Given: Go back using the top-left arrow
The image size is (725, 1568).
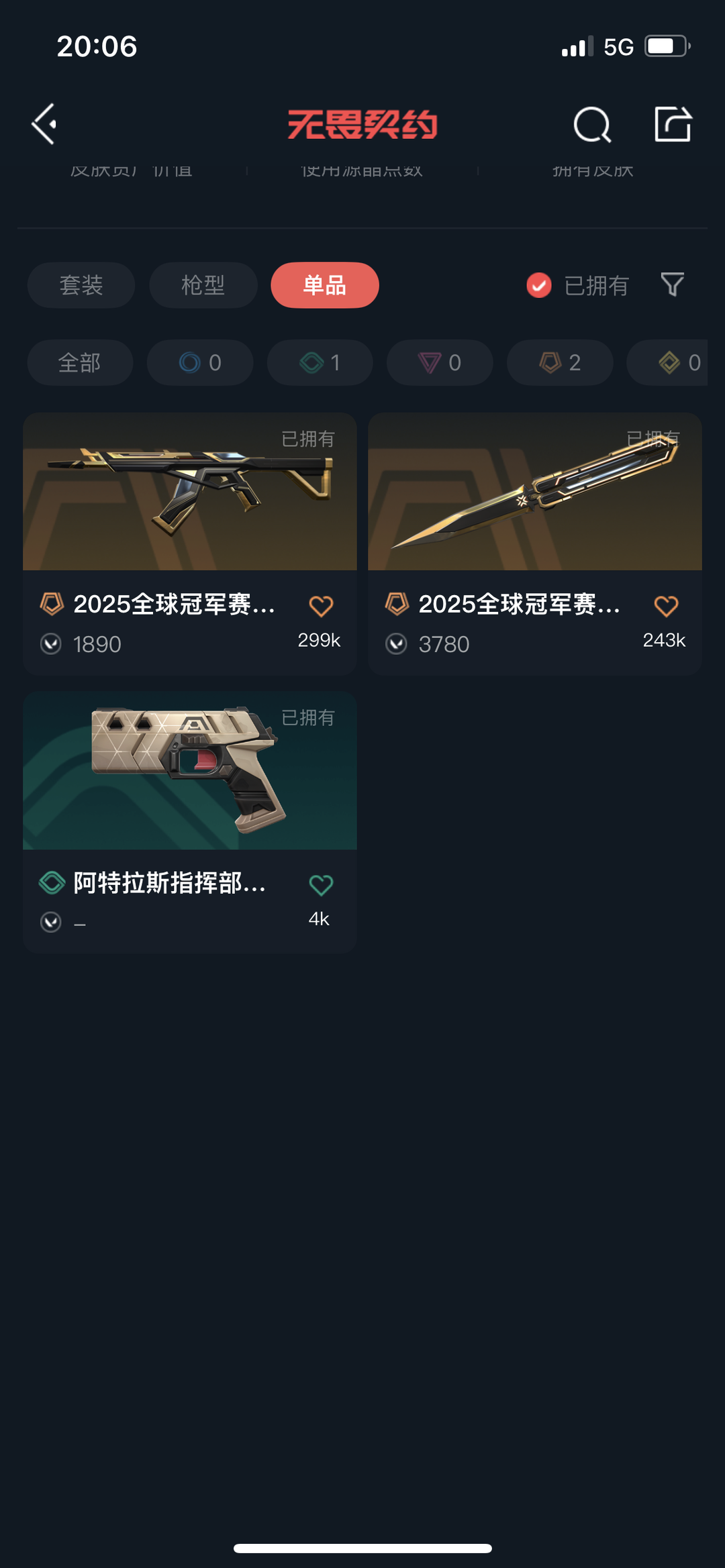Looking at the screenshot, I should pos(44,124).
